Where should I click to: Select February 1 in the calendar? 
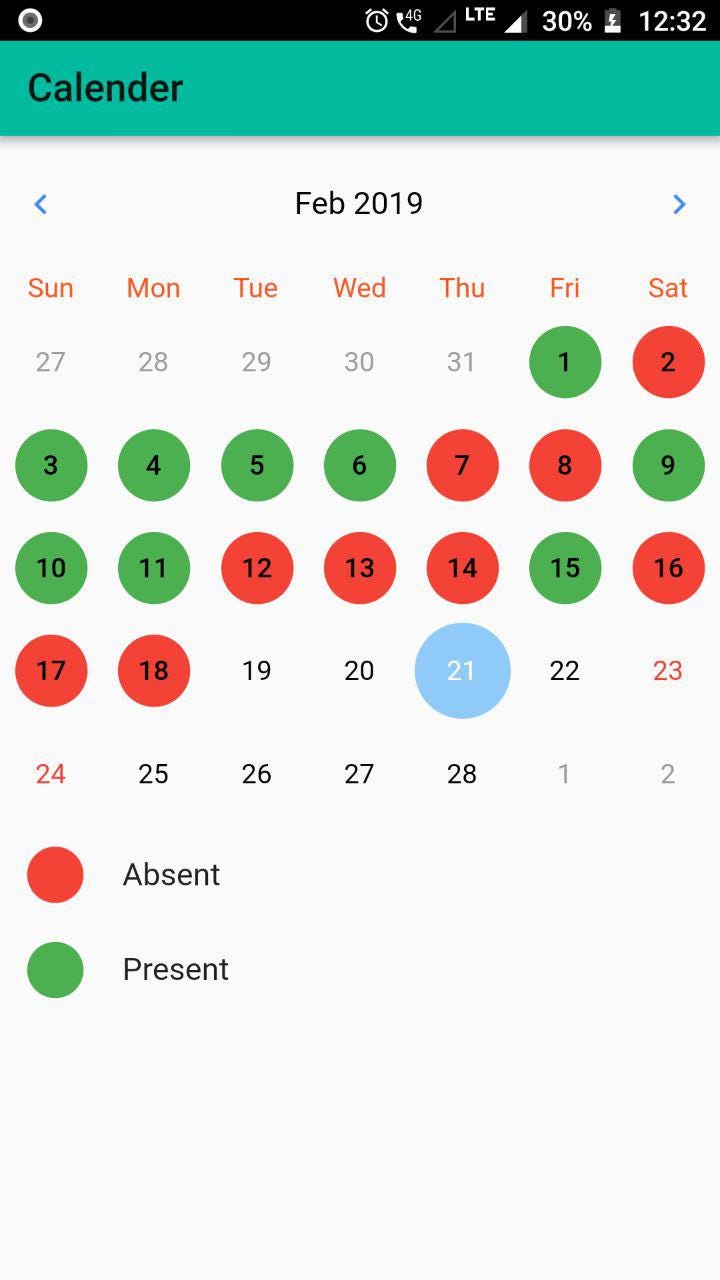[x=565, y=362]
